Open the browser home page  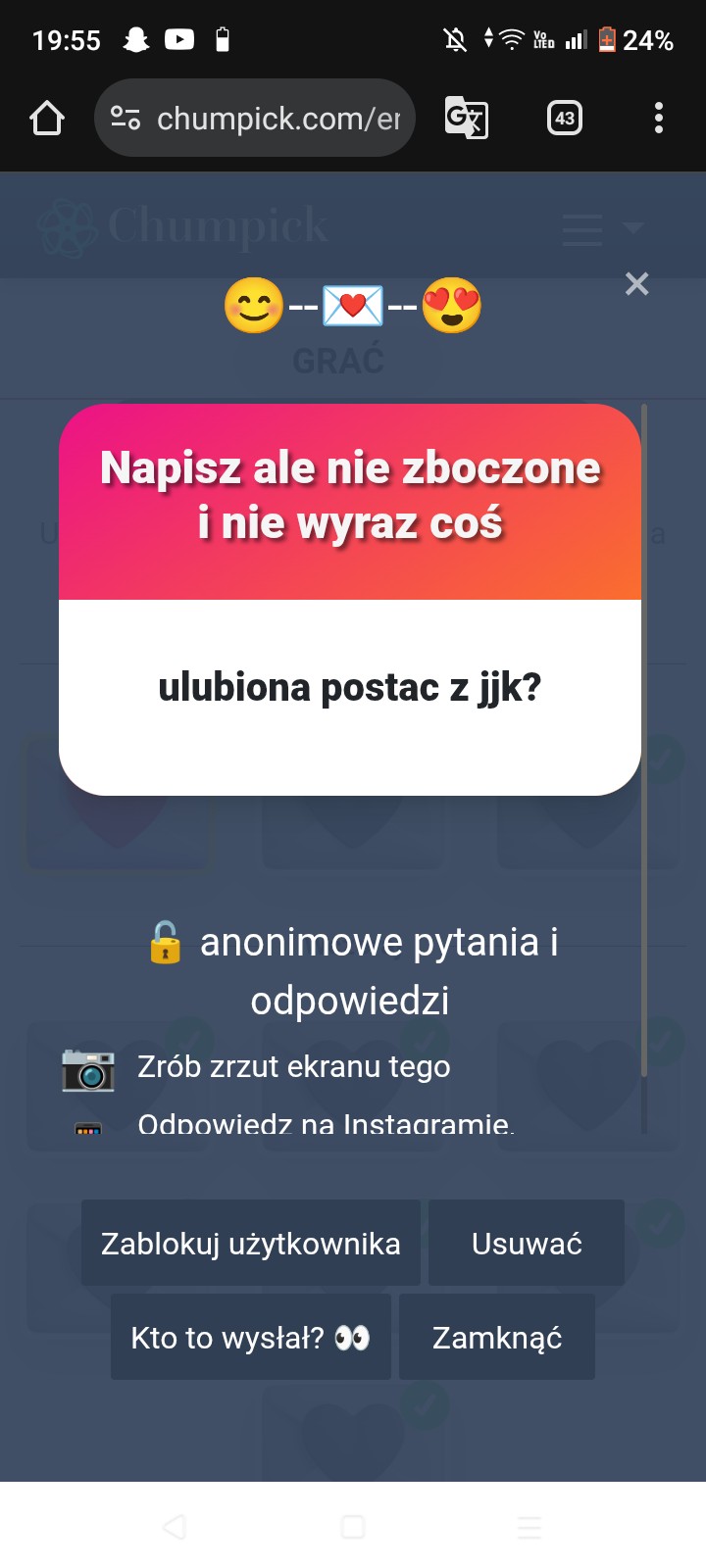click(x=47, y=119)
